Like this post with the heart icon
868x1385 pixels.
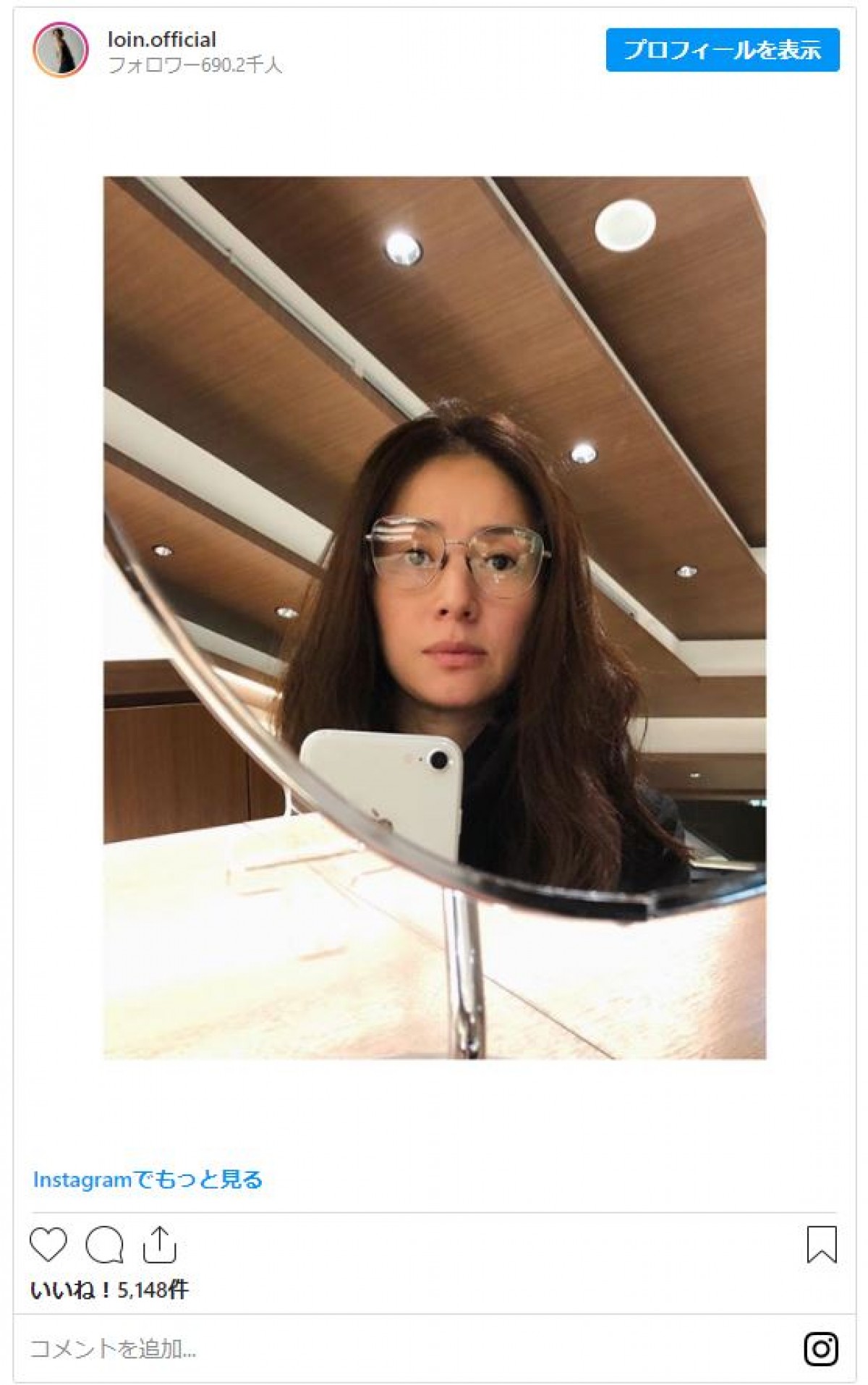point(48,1244)
